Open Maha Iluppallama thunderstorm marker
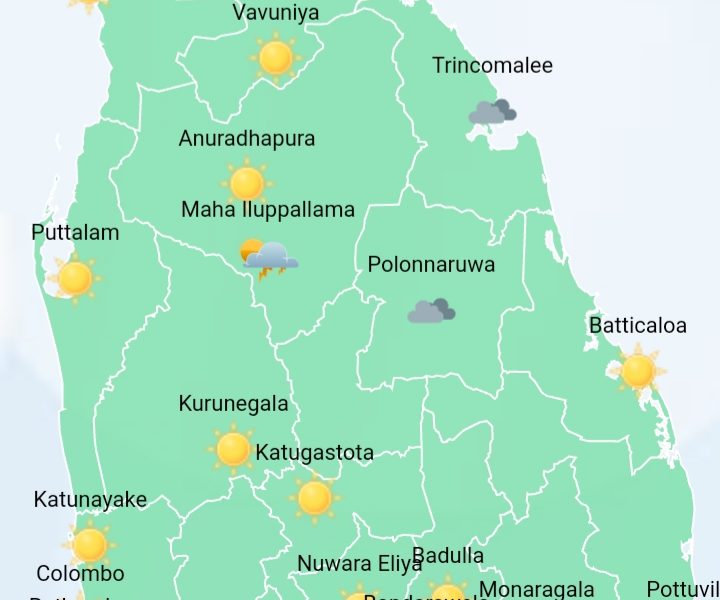The image size is (720, 600). [268, 258]
